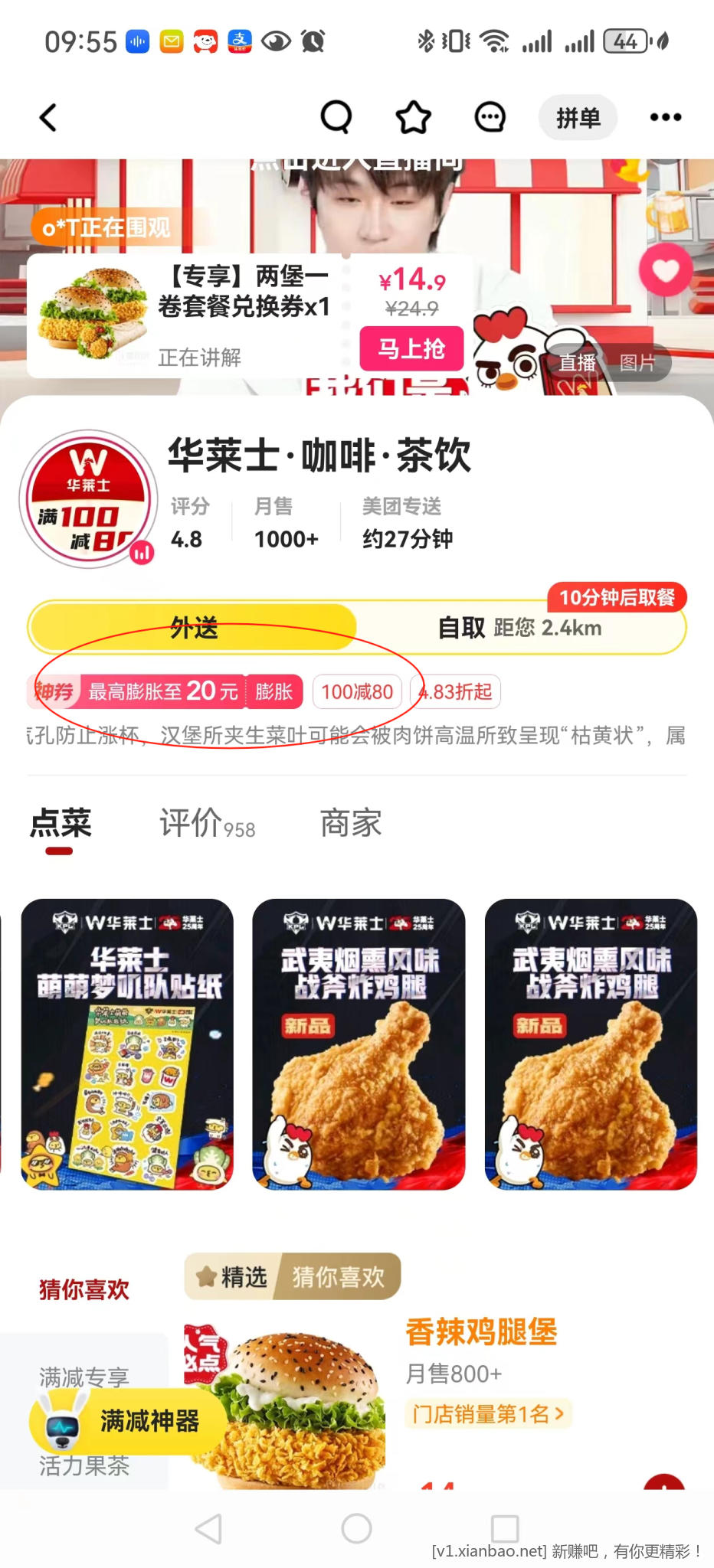Tap the star to favorite this store
714x1568 pixels.
(411, 116)
